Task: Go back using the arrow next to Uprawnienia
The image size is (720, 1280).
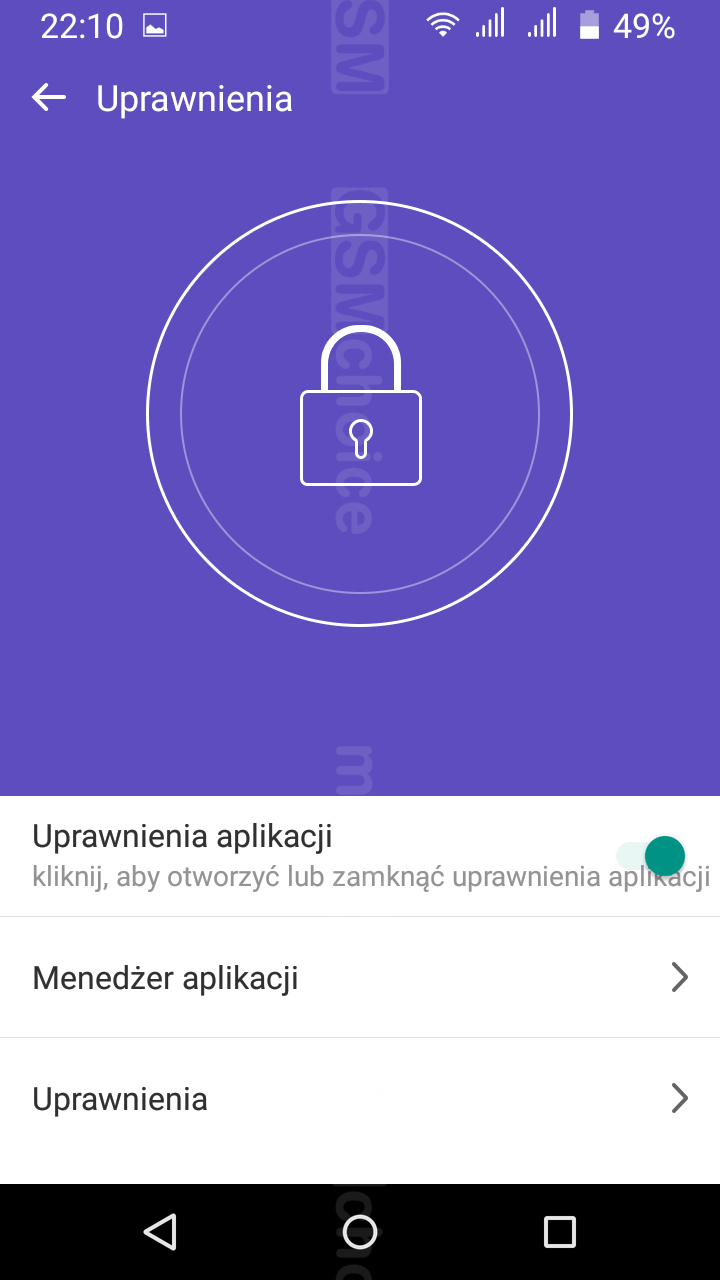Action: click(x=49, y=98)
